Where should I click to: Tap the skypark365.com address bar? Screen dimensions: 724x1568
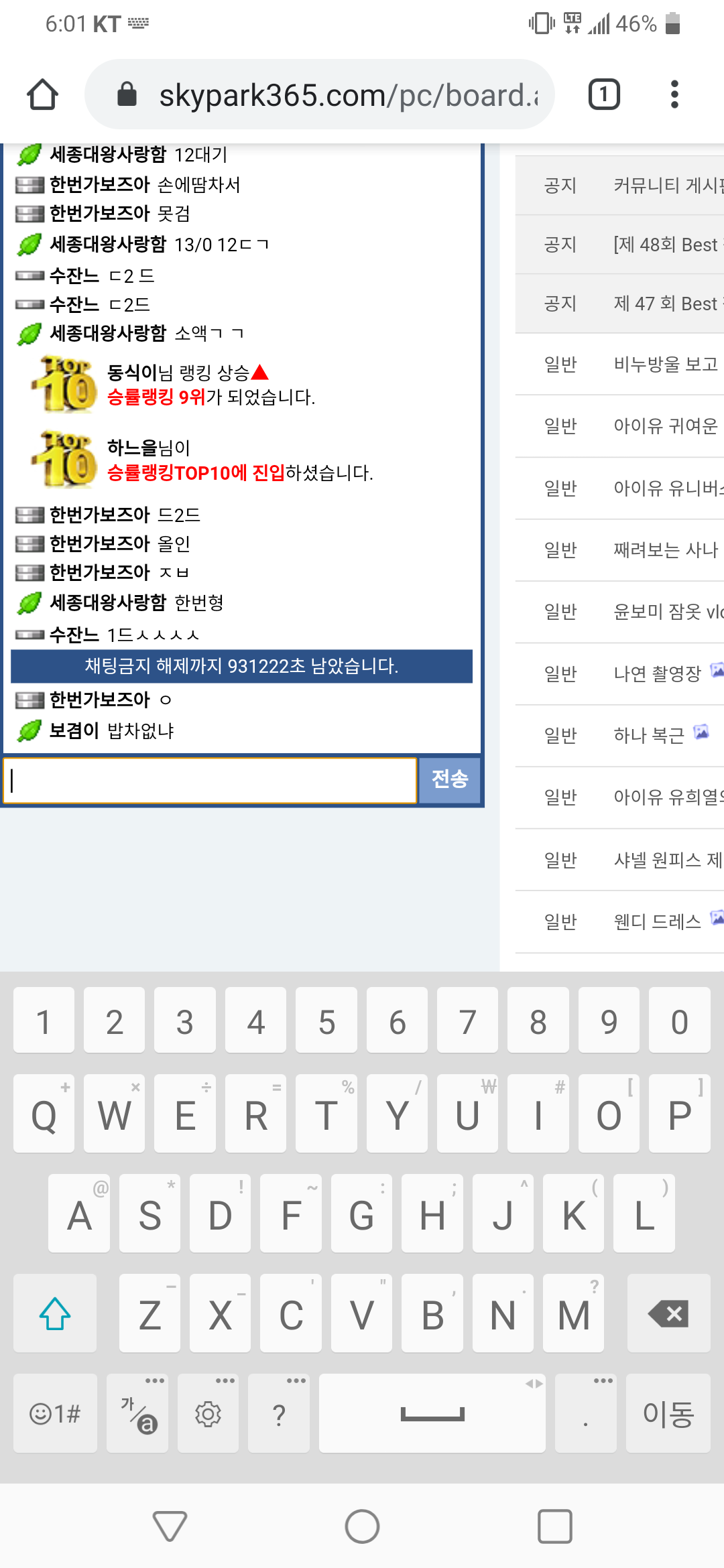335,95
